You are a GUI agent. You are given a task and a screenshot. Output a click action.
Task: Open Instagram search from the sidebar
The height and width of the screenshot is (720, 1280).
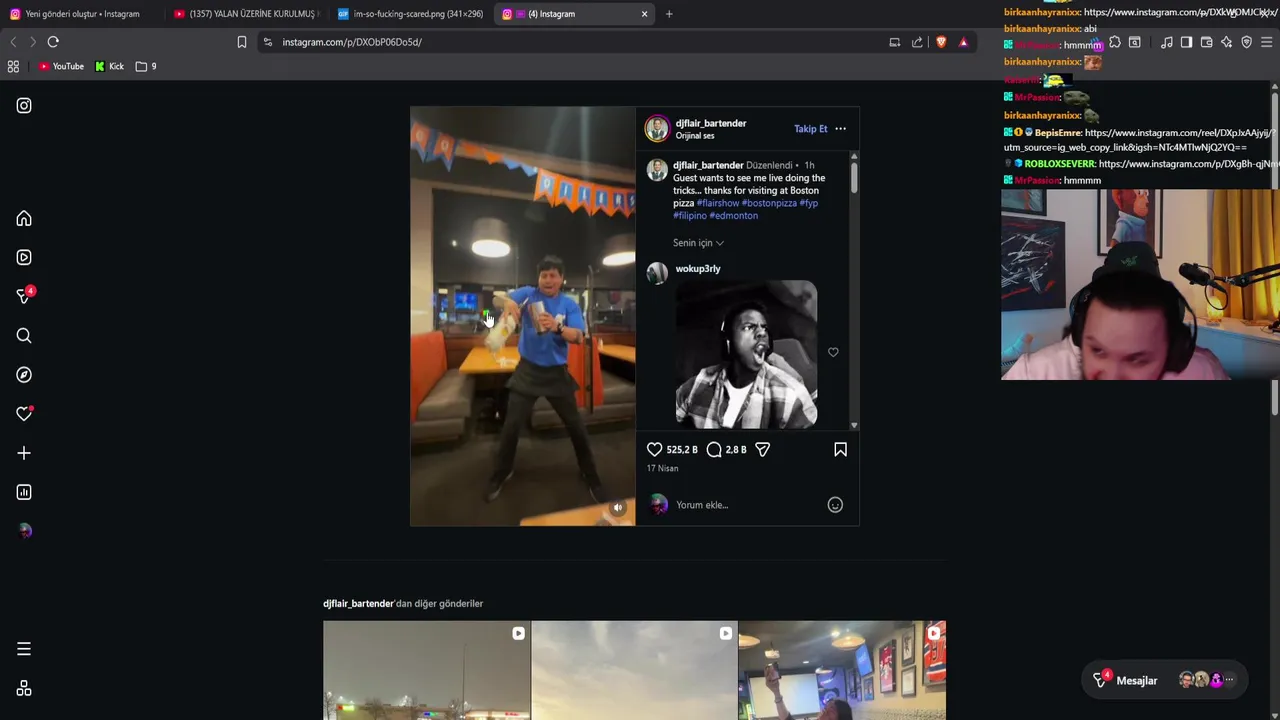tap(24, 336)
